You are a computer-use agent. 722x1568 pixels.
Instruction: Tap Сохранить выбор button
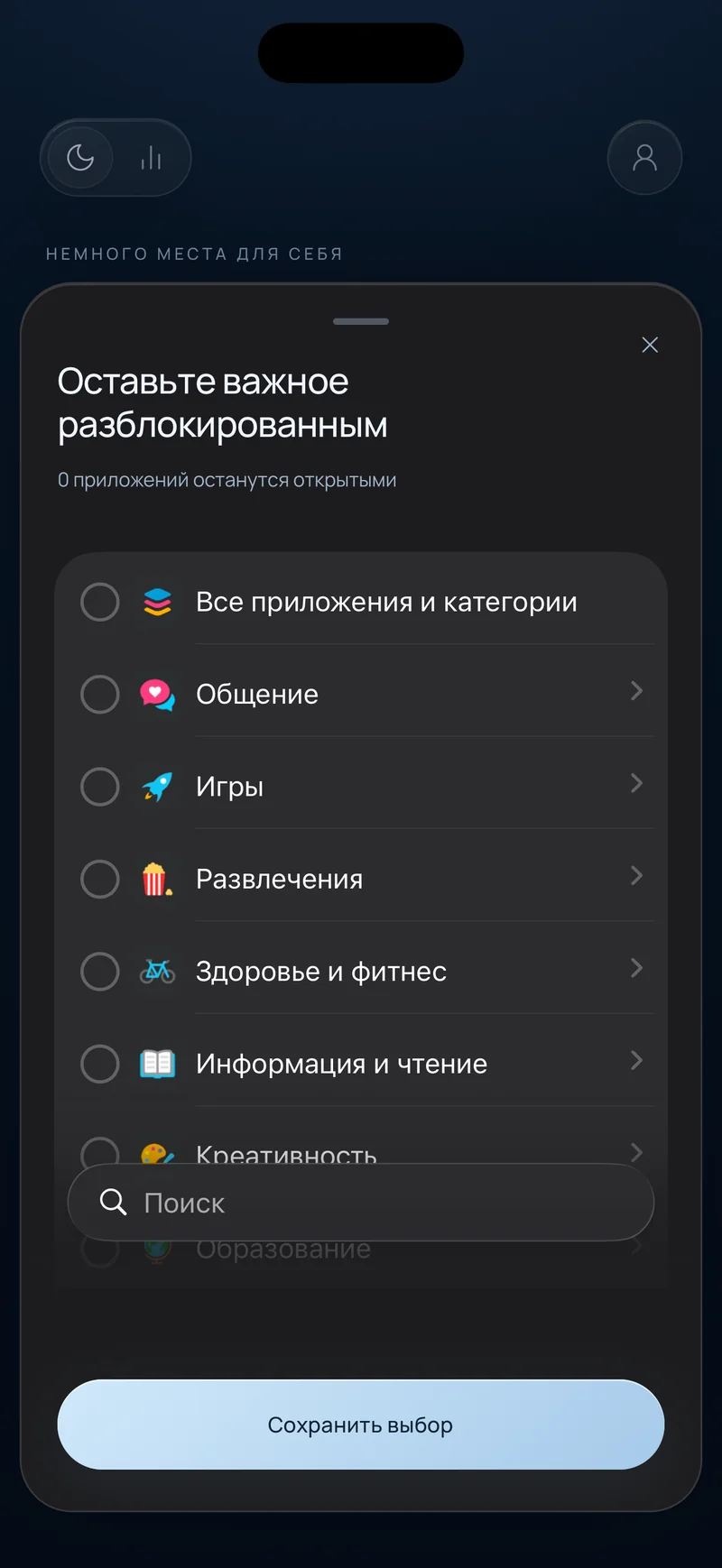point(361,1425)
